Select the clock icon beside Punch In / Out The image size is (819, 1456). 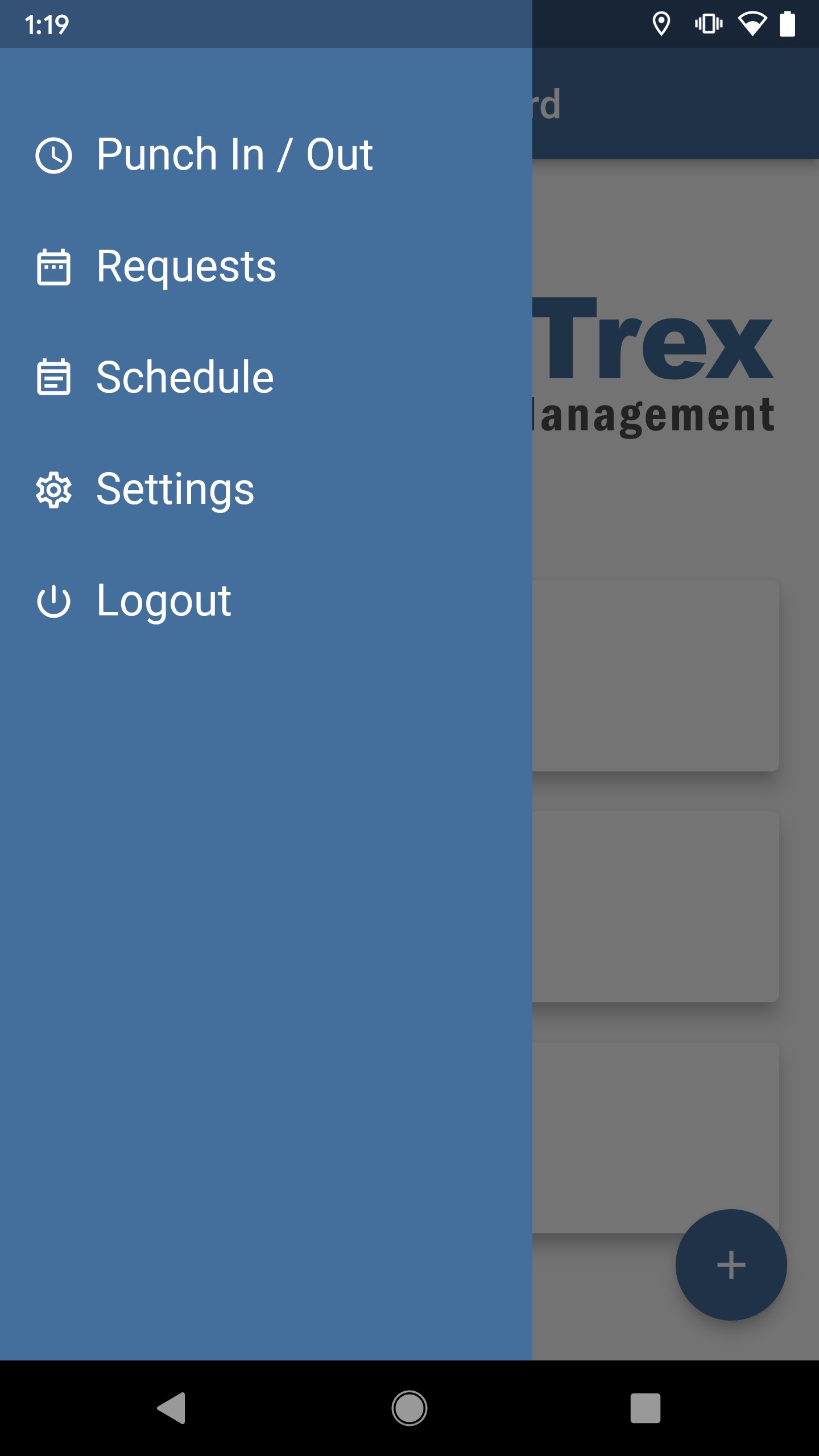tap(54, 155)
